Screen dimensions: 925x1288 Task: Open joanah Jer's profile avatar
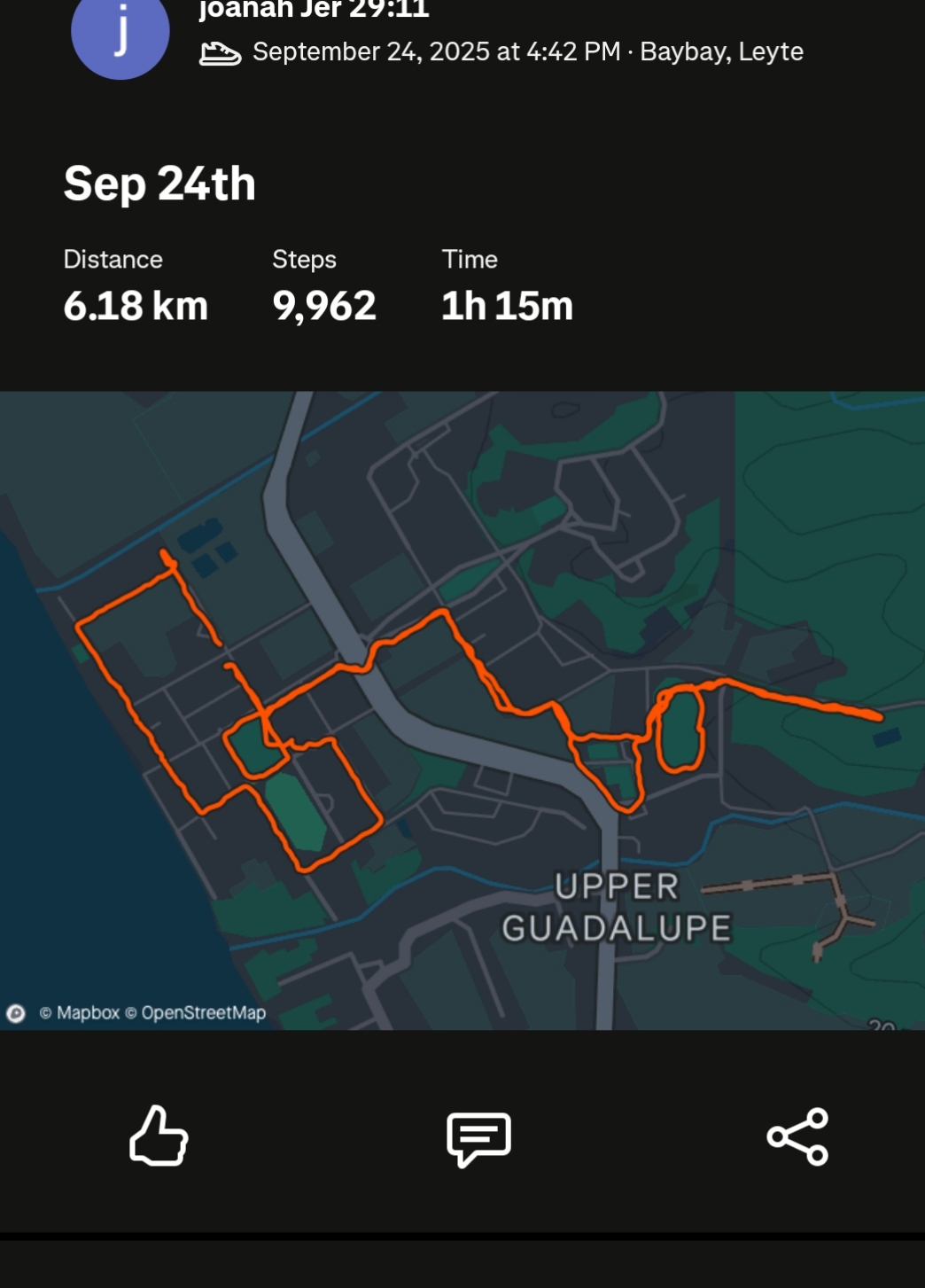click(120, 35)
